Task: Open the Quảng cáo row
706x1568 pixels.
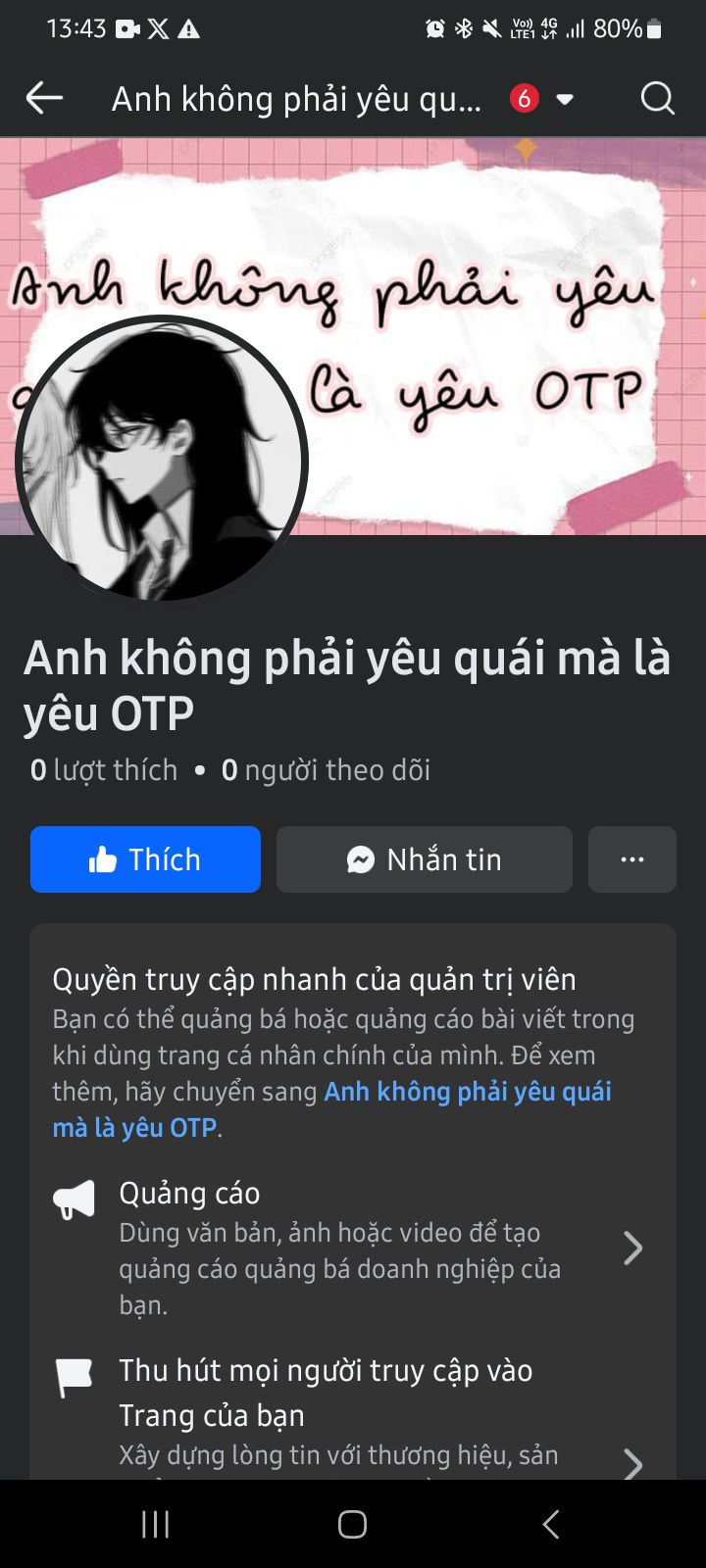Action: 351,1248
